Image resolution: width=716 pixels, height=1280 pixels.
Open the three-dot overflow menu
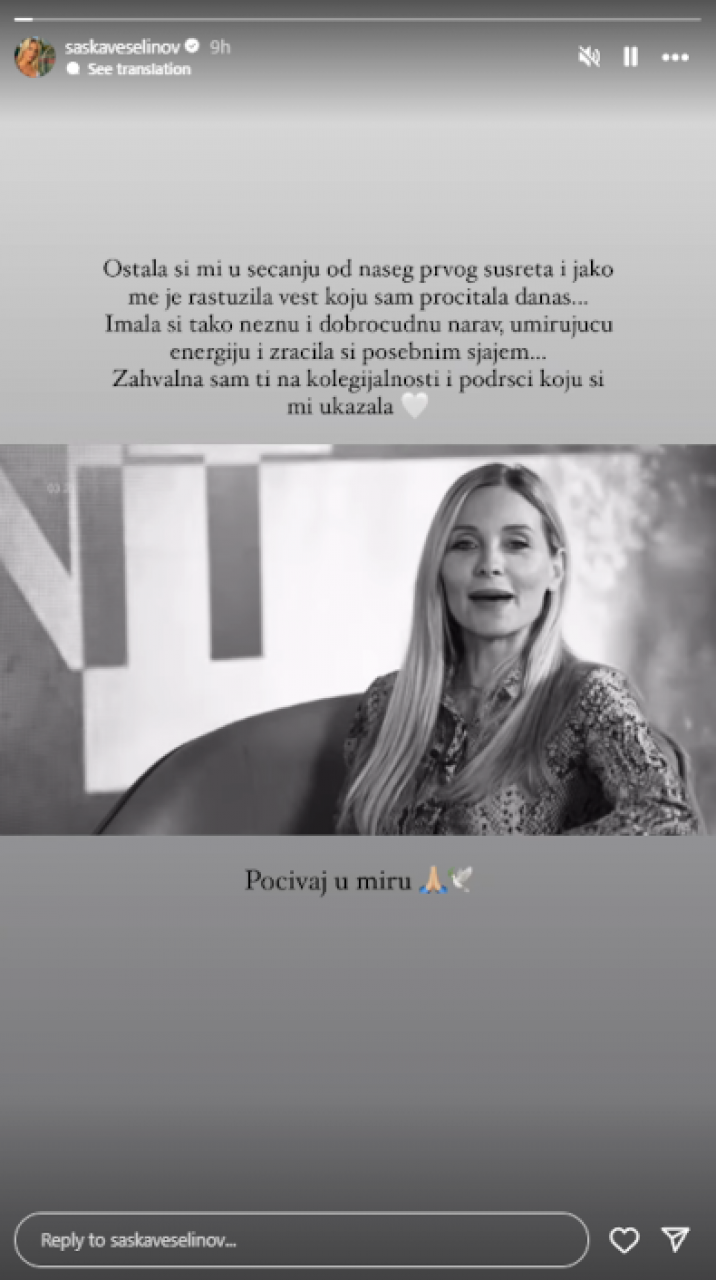click(676, 57)
